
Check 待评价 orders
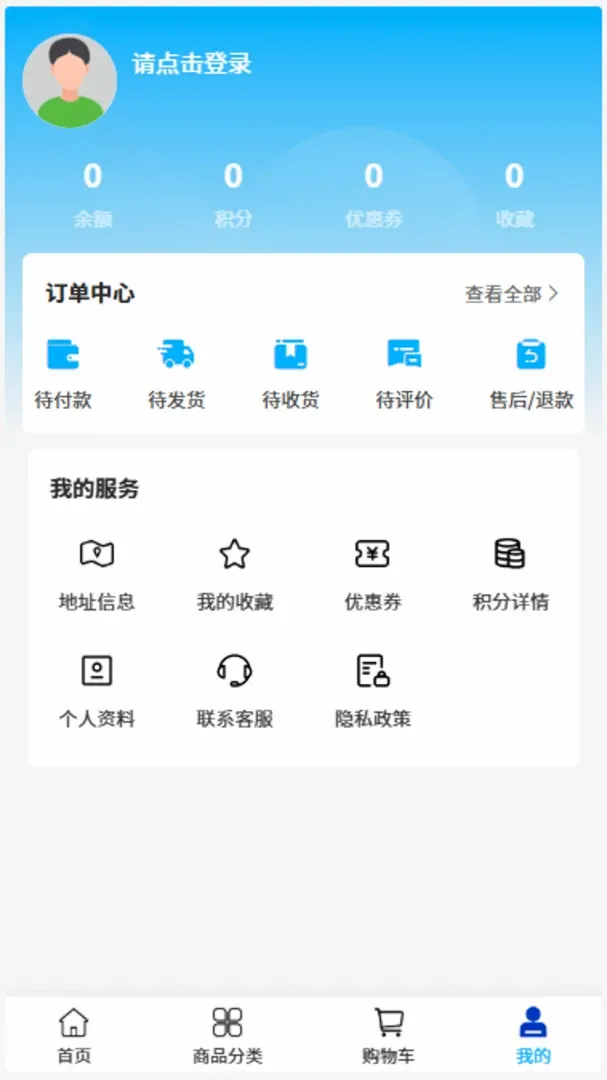[x=404, y=374]
